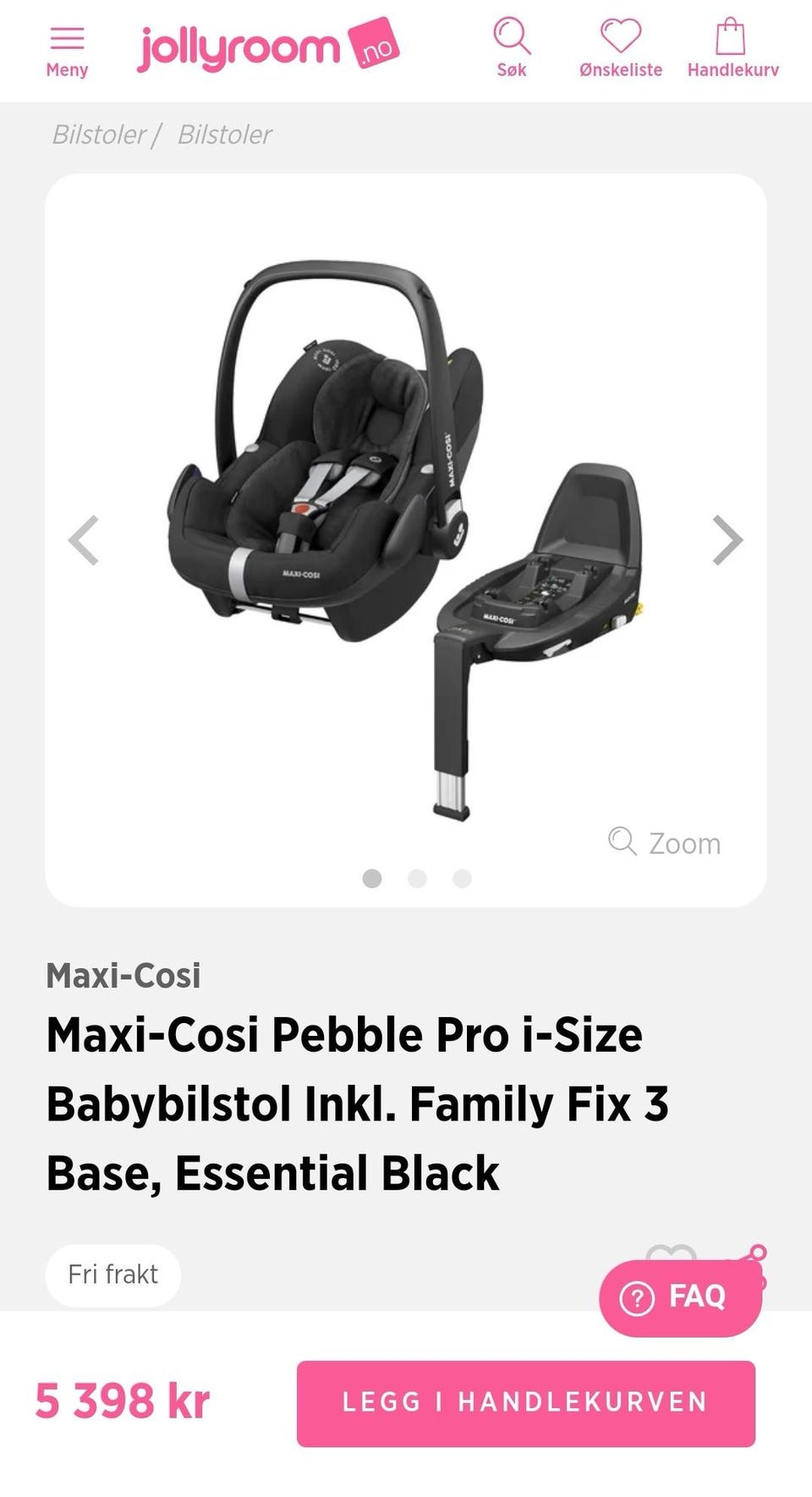Show the next product image

(727, 540)
